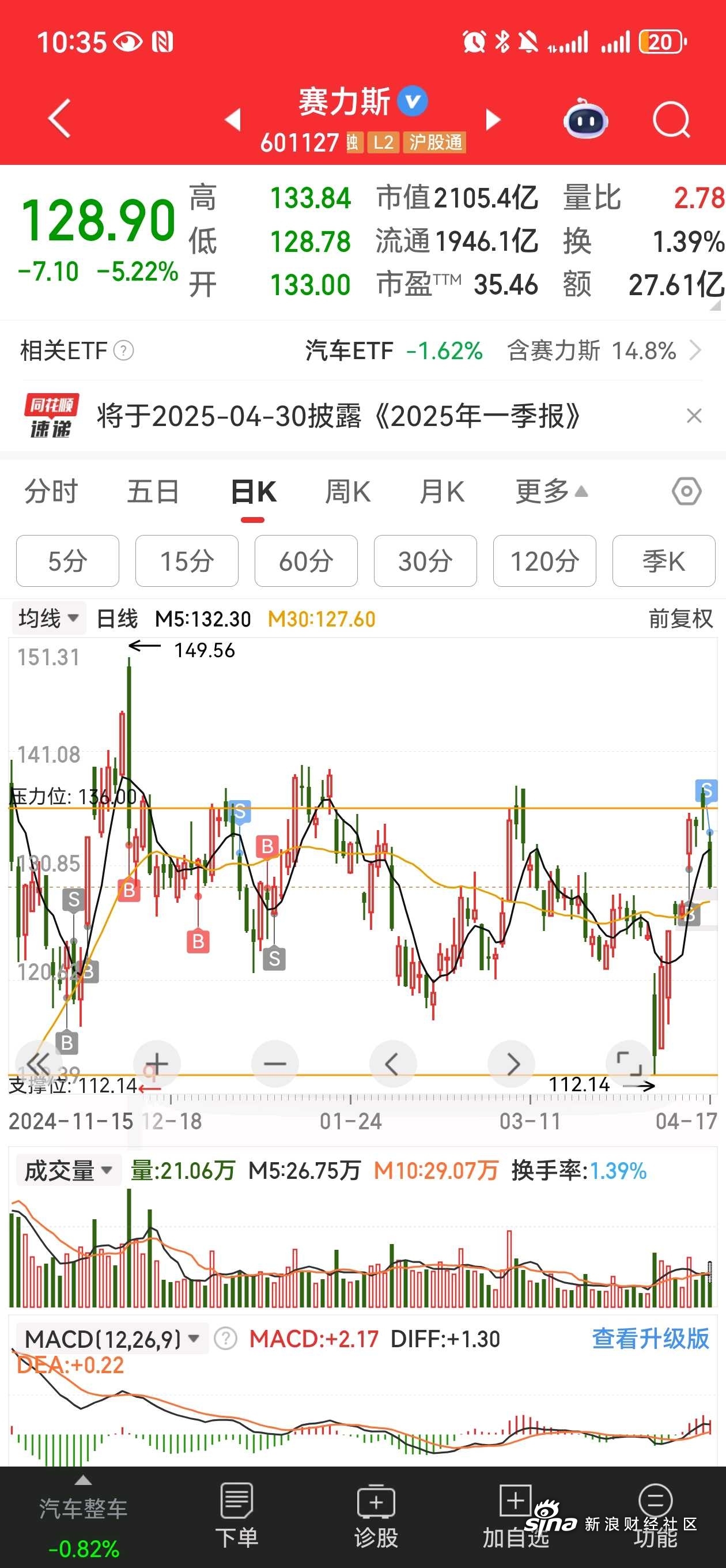The image size is (726, 1568).
Task: Go back to the previous page
Action: point(59,118)
